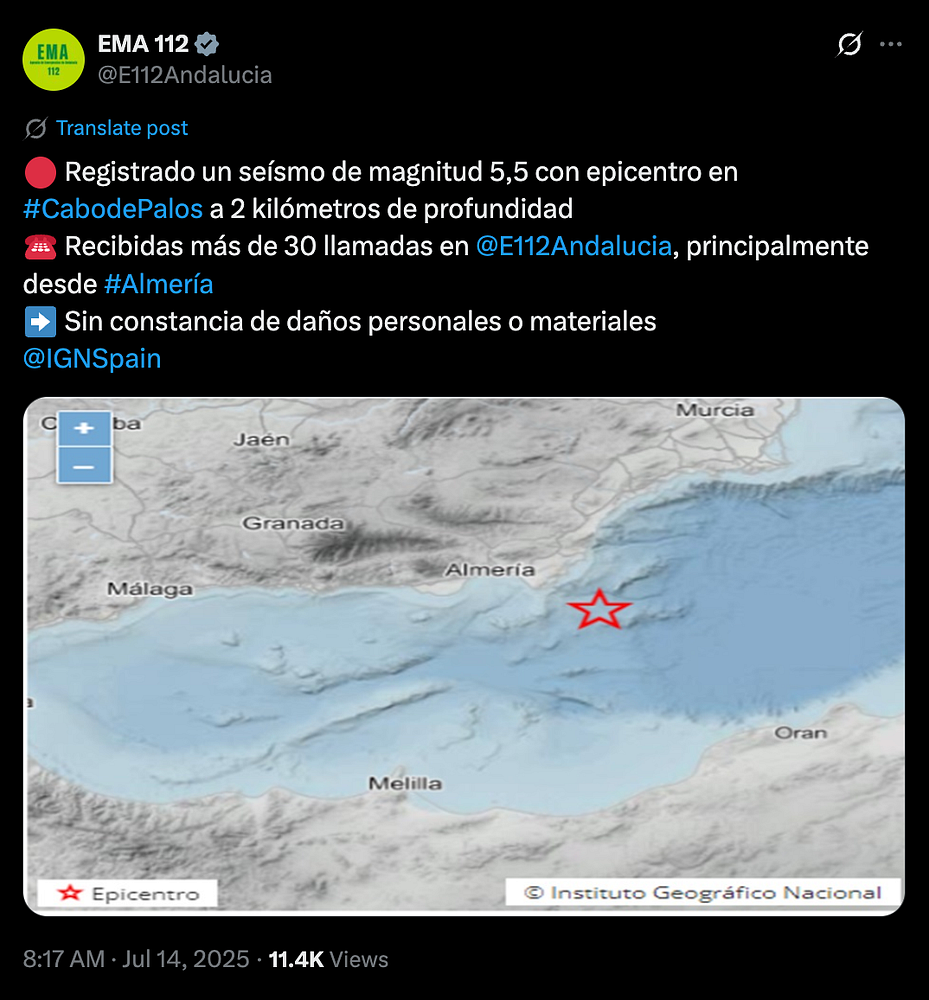Open the #CabodePalos hashtag
This screenshot has height=1000, width=929.
pos(113,209)
